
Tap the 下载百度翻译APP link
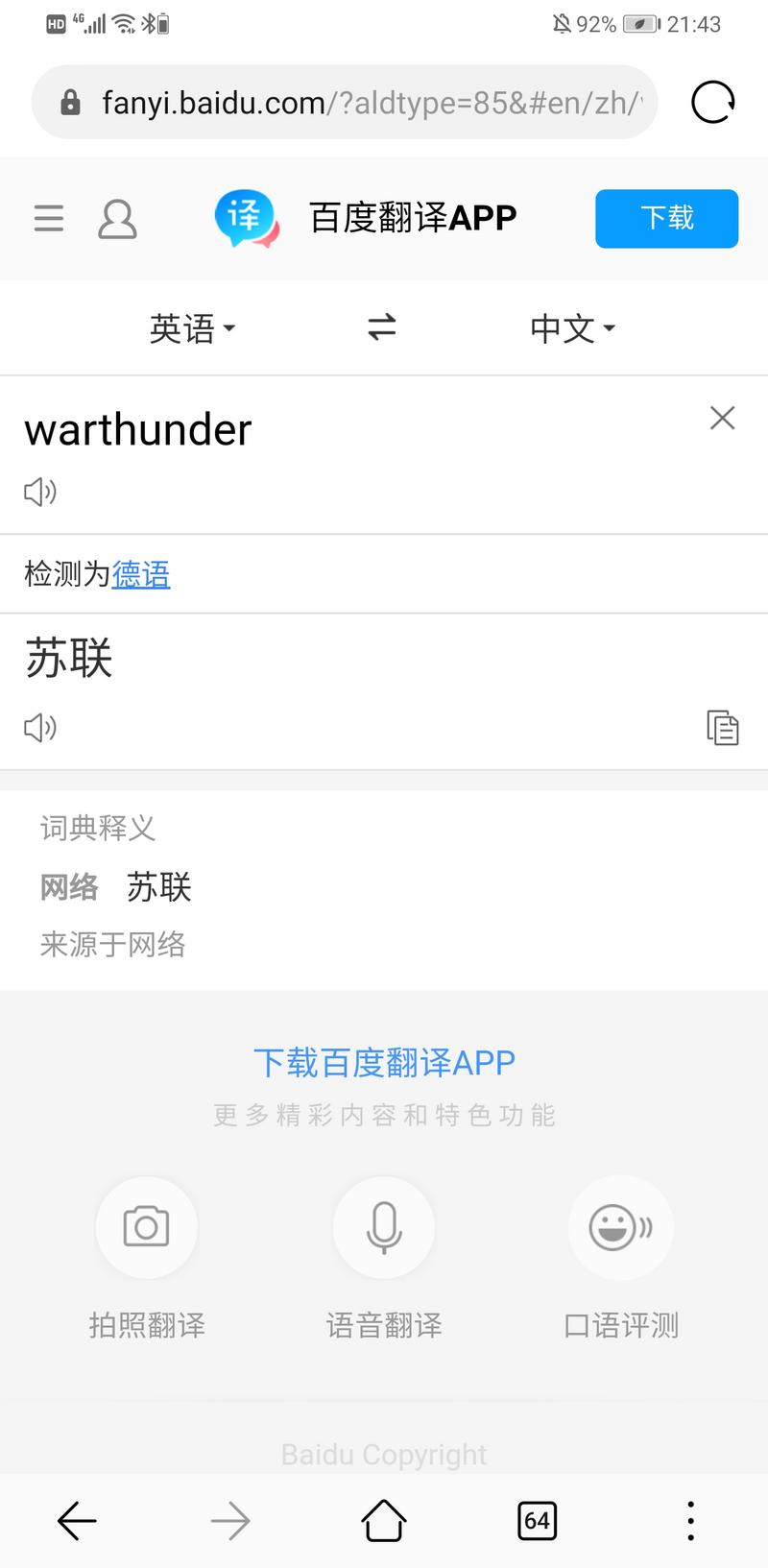coord(384,1062)
